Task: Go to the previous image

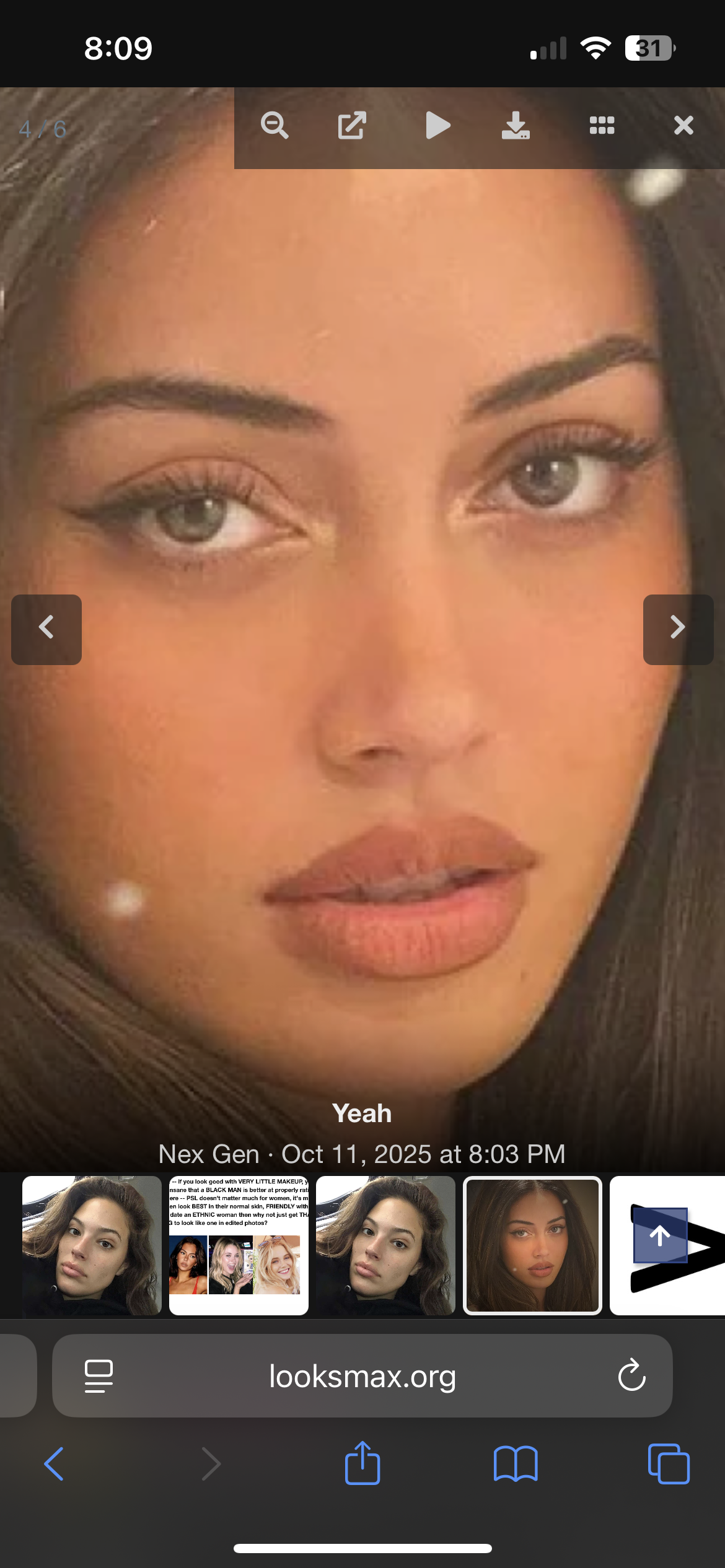Action: [x=46, y=629]
